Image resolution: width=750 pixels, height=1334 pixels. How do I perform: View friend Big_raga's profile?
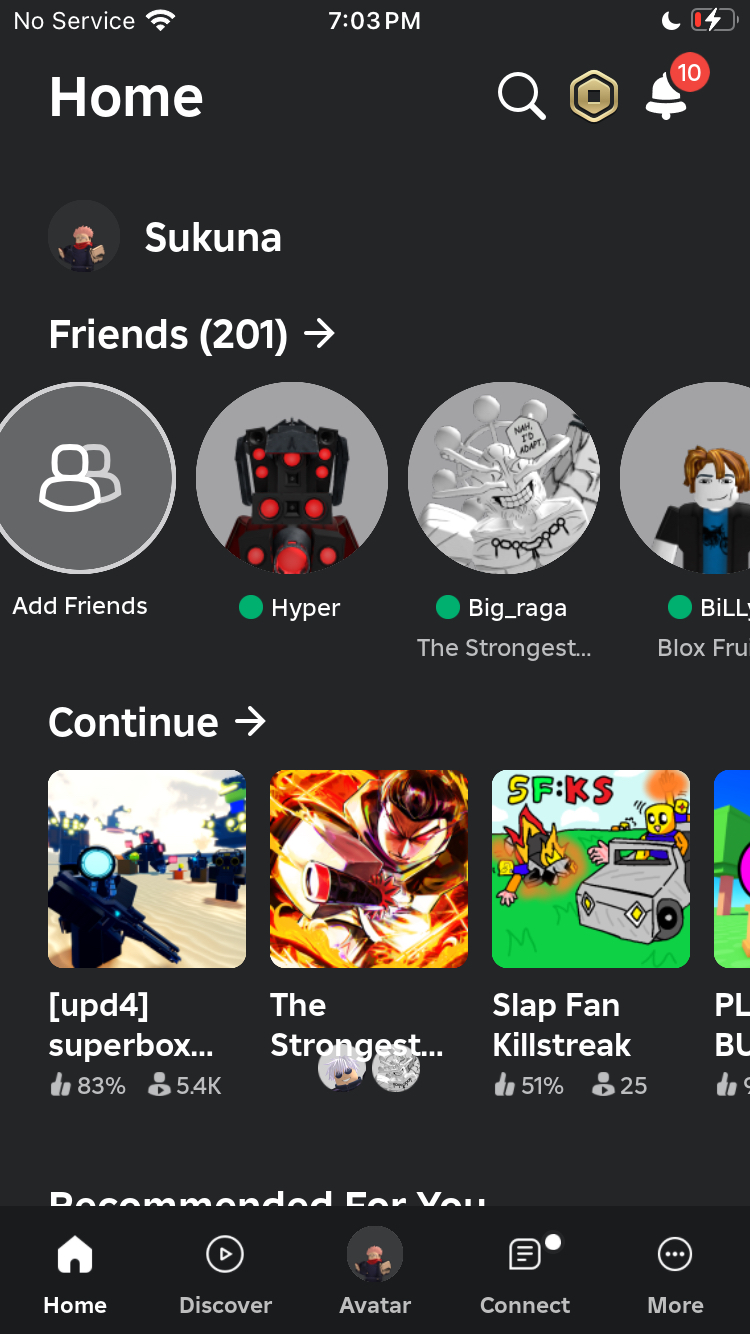[504, 478]
